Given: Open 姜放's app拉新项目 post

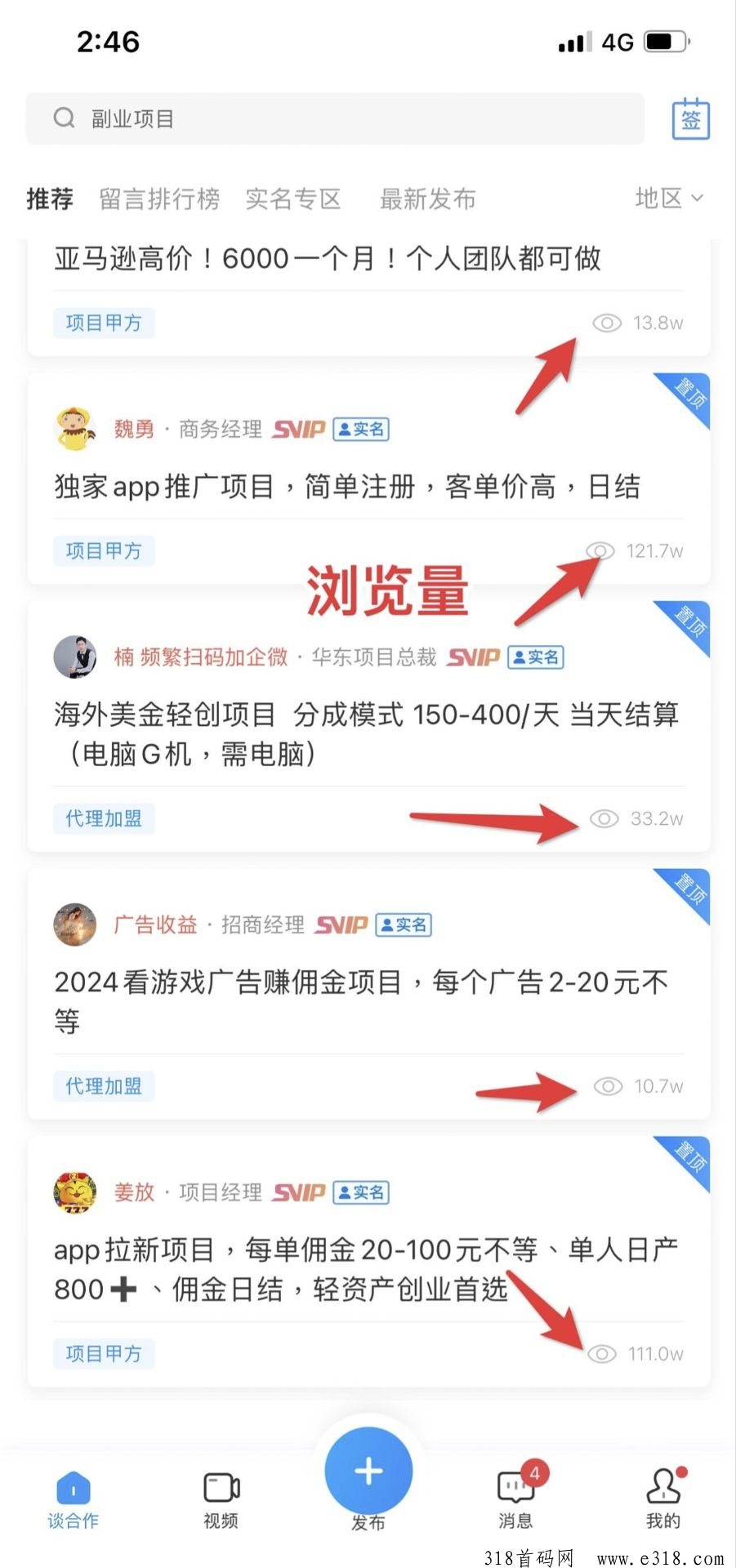Looking at the screenshot, I should tap(366, 1268).
